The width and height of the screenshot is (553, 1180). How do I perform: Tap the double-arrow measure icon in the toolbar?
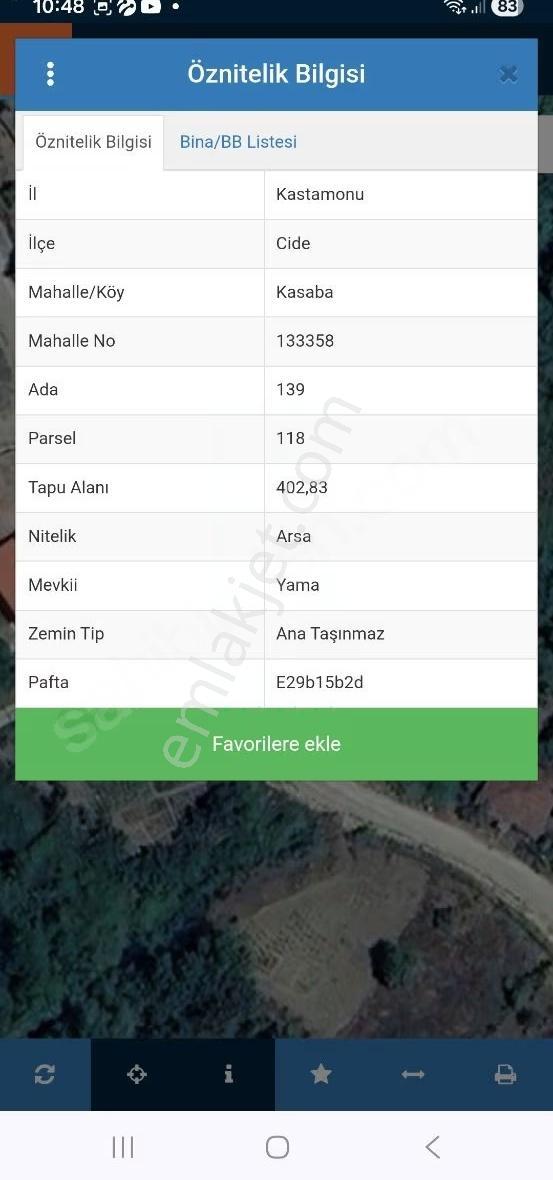click(413, 1075)
